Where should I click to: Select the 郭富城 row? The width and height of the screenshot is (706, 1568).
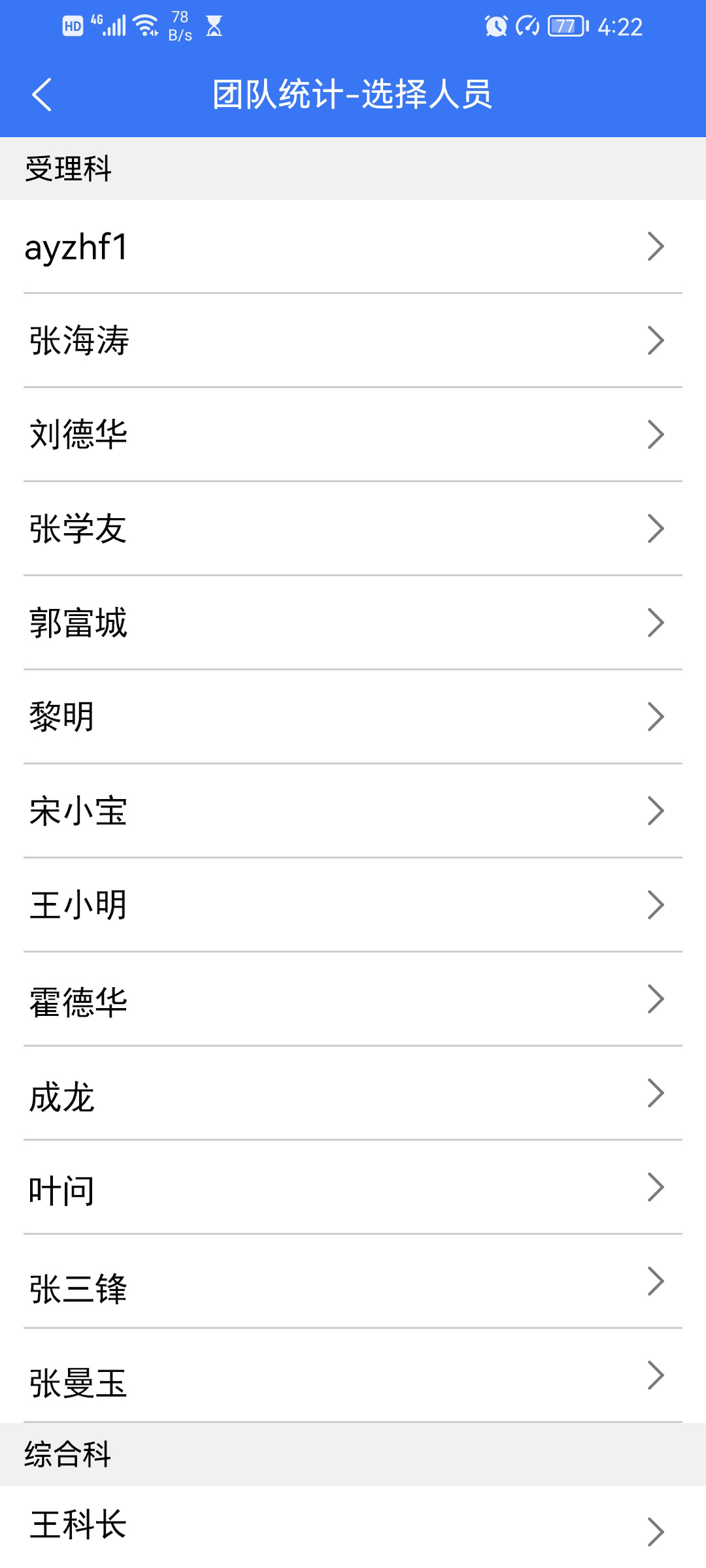tap(353, 623)
